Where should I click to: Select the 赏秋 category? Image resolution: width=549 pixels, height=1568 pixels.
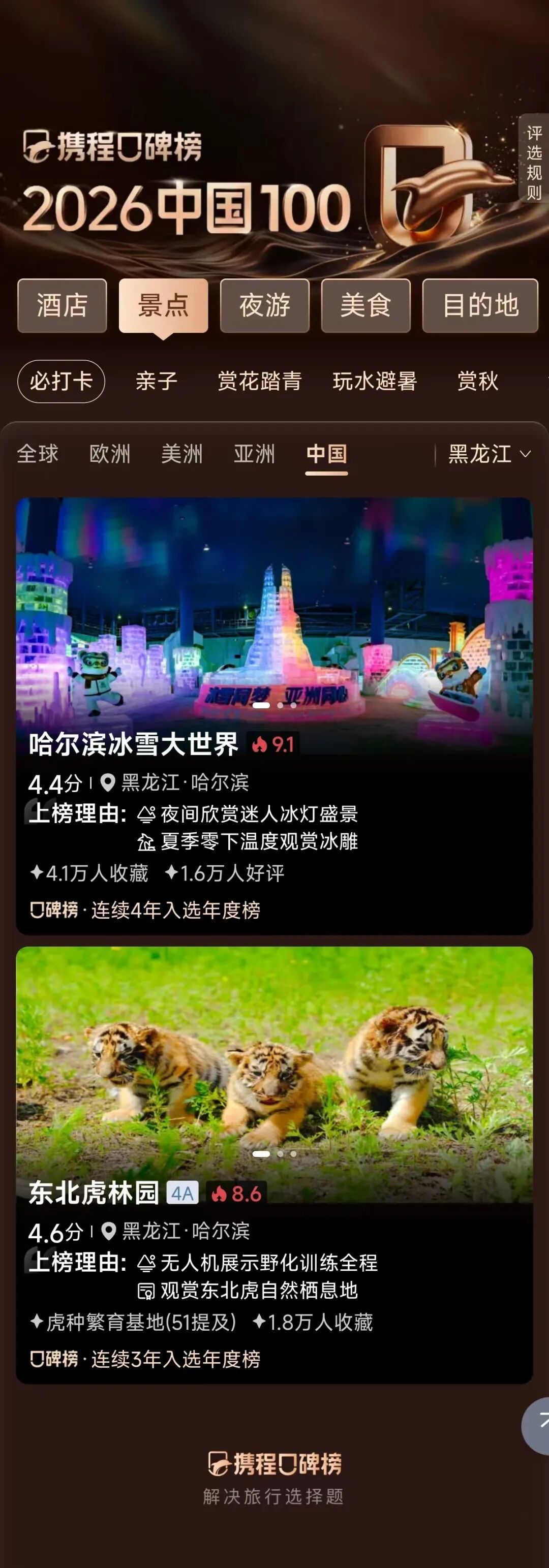click(477, 382)
